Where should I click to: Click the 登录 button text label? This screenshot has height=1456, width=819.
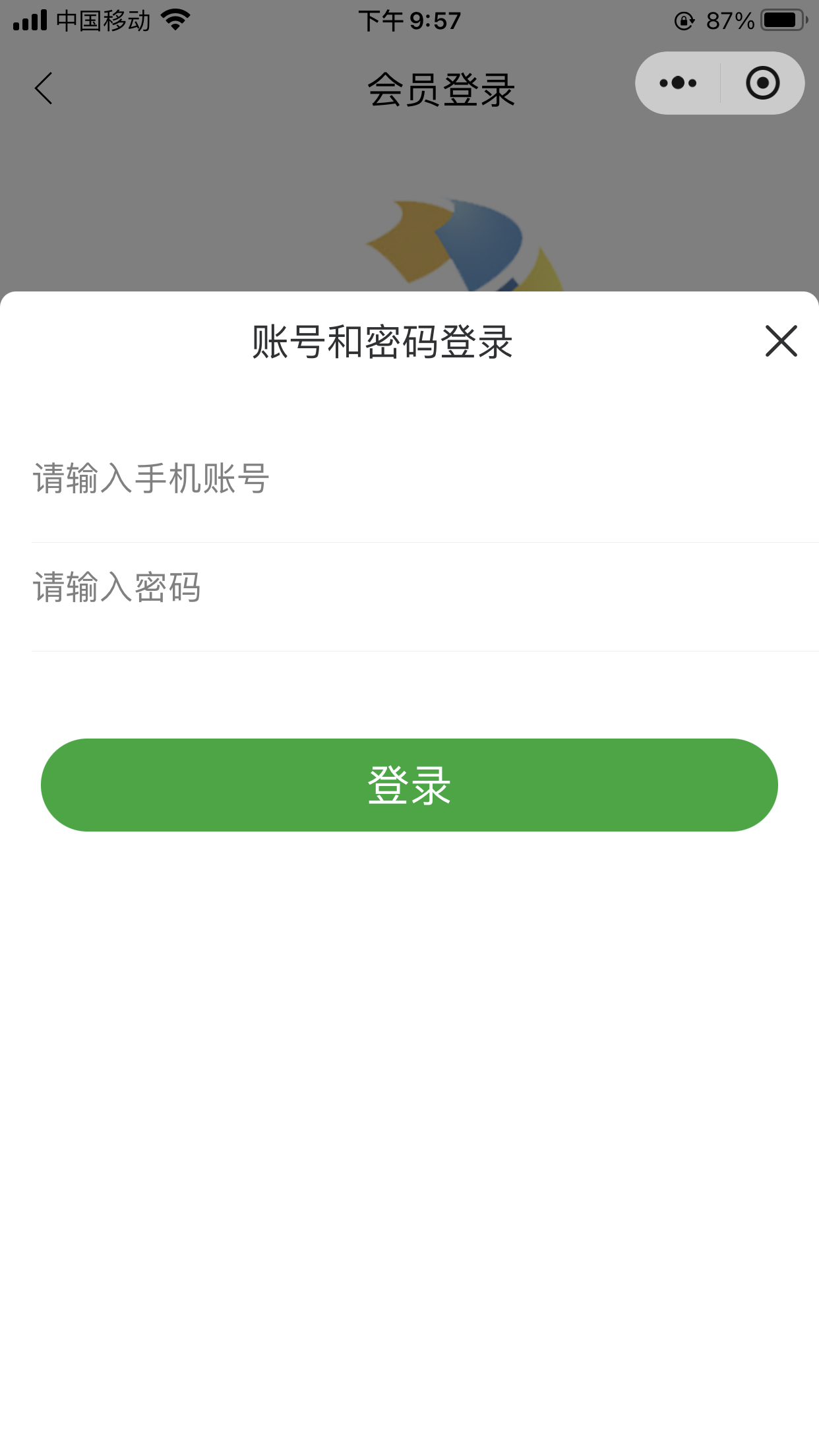coord(409,785)
